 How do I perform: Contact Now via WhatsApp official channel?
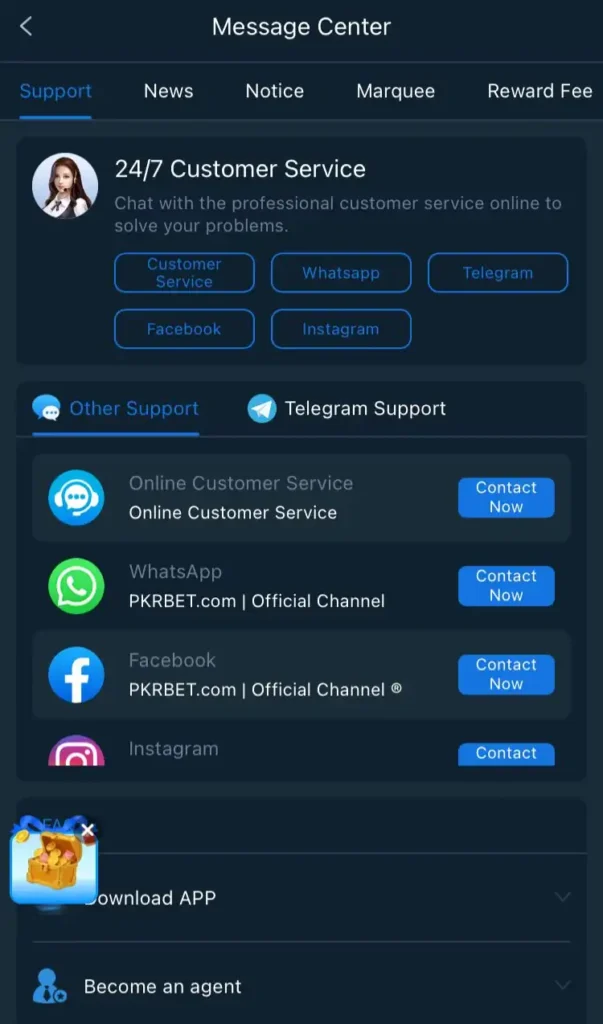[x=506, y=586]
